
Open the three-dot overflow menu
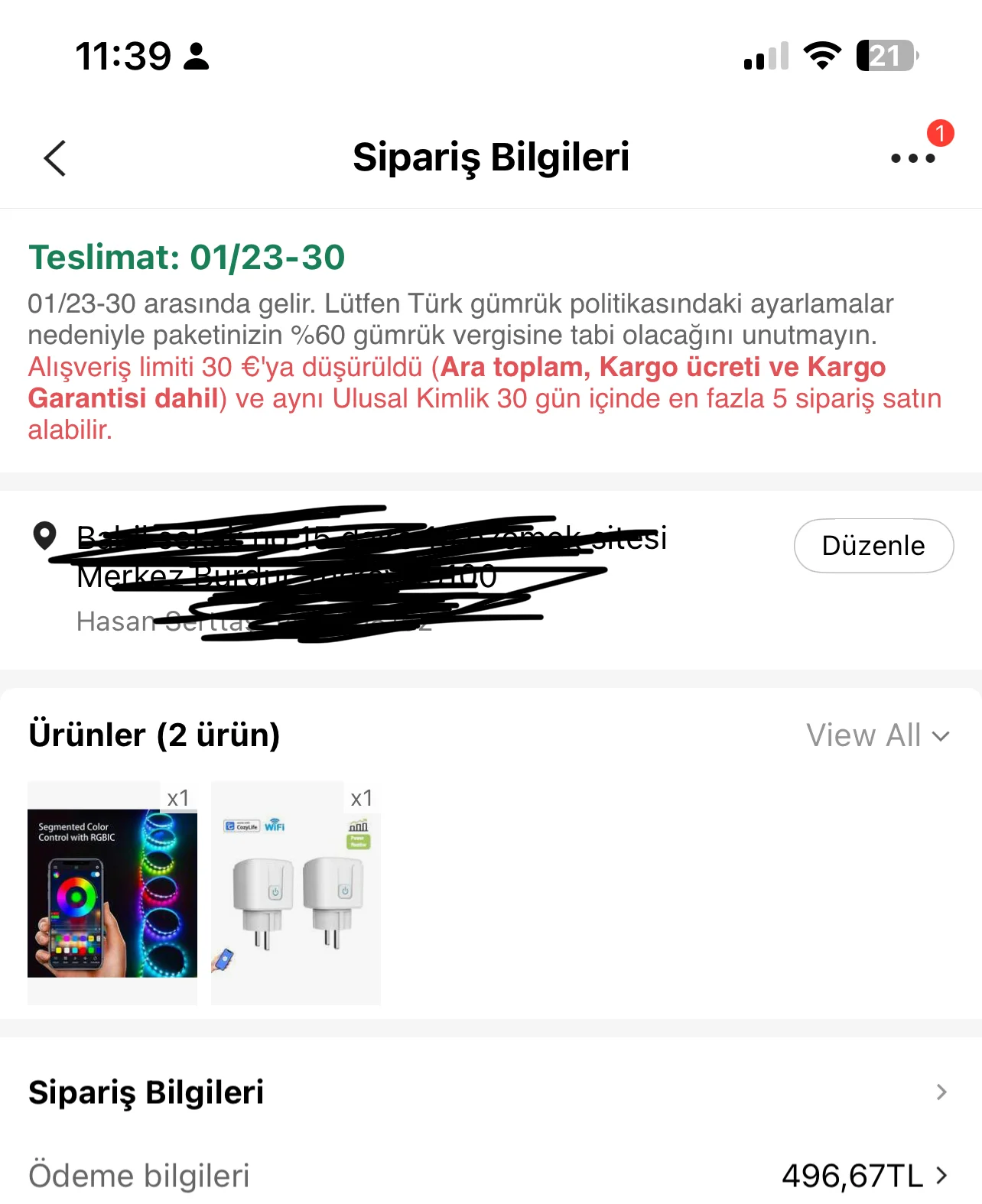(912, 158)
